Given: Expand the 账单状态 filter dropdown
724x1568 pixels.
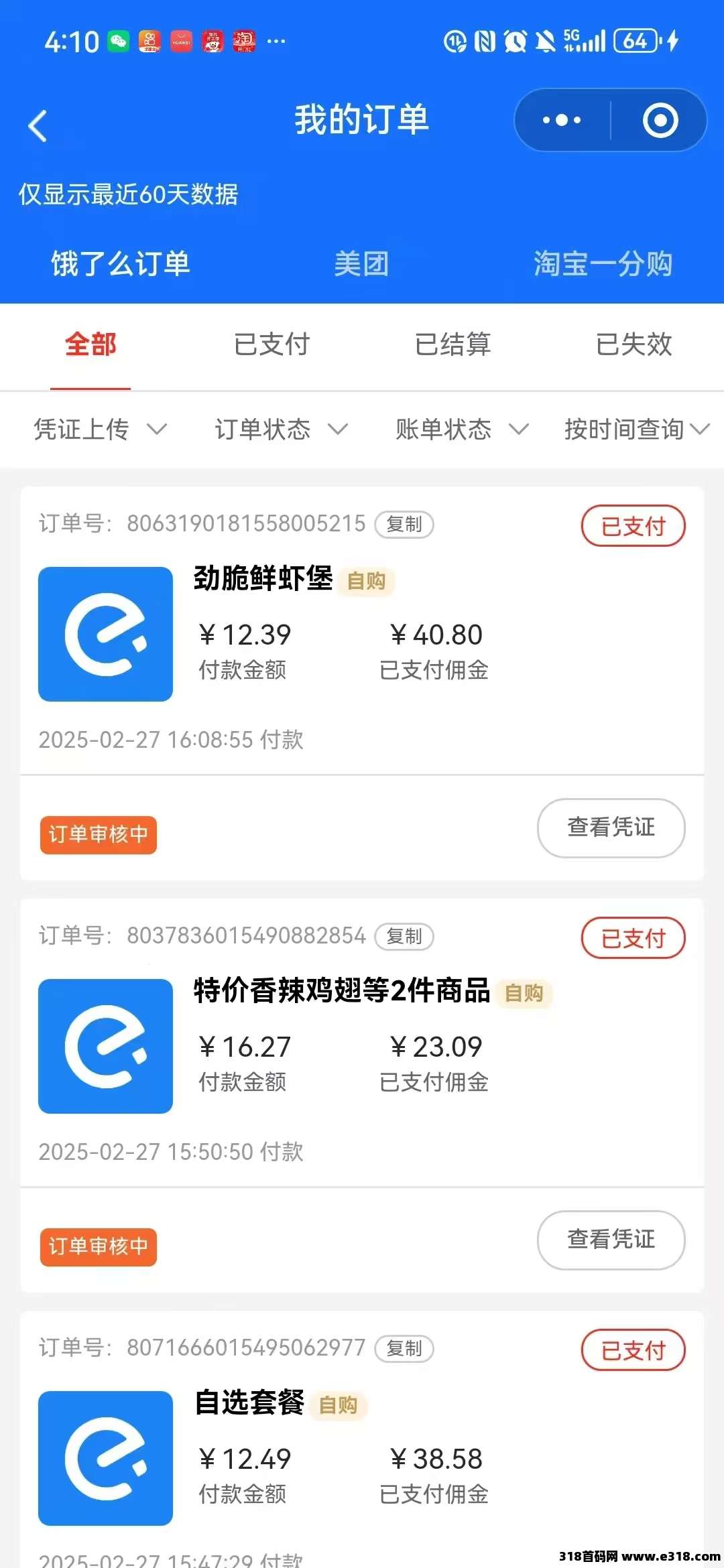Looking at the screenshot, I should coord(463,429).
